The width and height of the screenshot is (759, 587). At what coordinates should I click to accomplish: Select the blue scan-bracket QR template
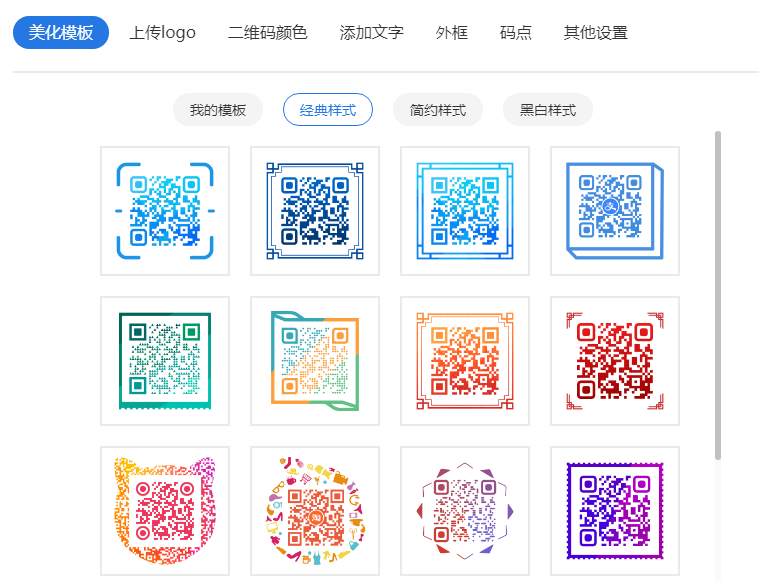pos(165,211)
